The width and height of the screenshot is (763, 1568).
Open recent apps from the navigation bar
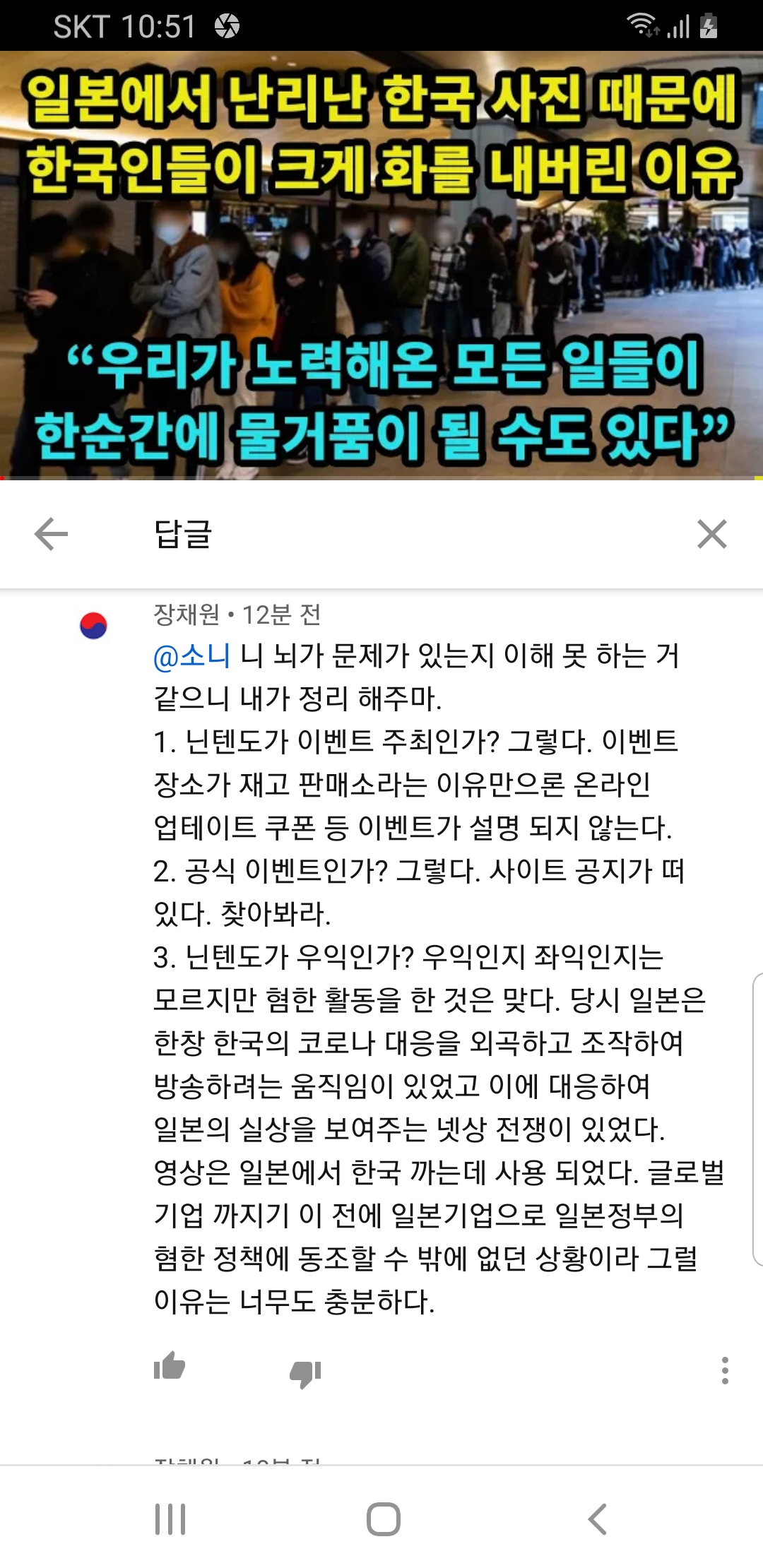(170, 1519)
